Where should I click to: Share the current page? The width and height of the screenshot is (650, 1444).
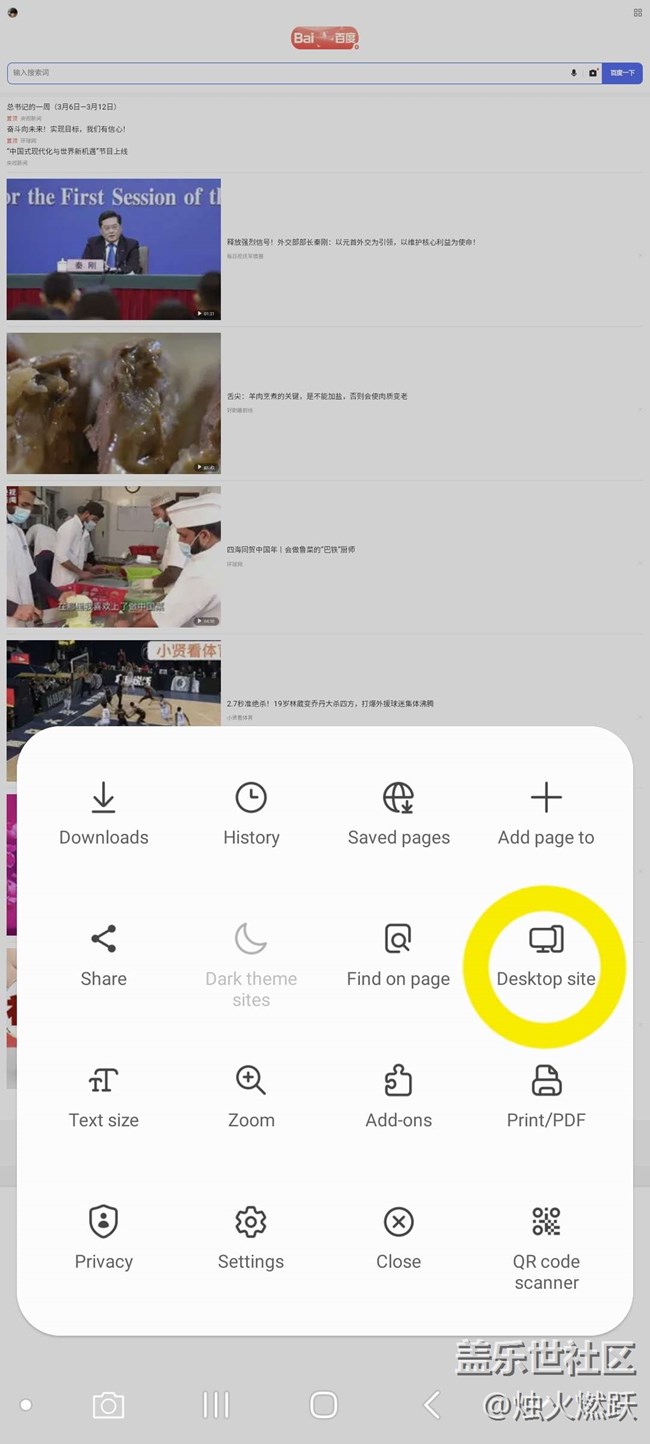(104, 955)
